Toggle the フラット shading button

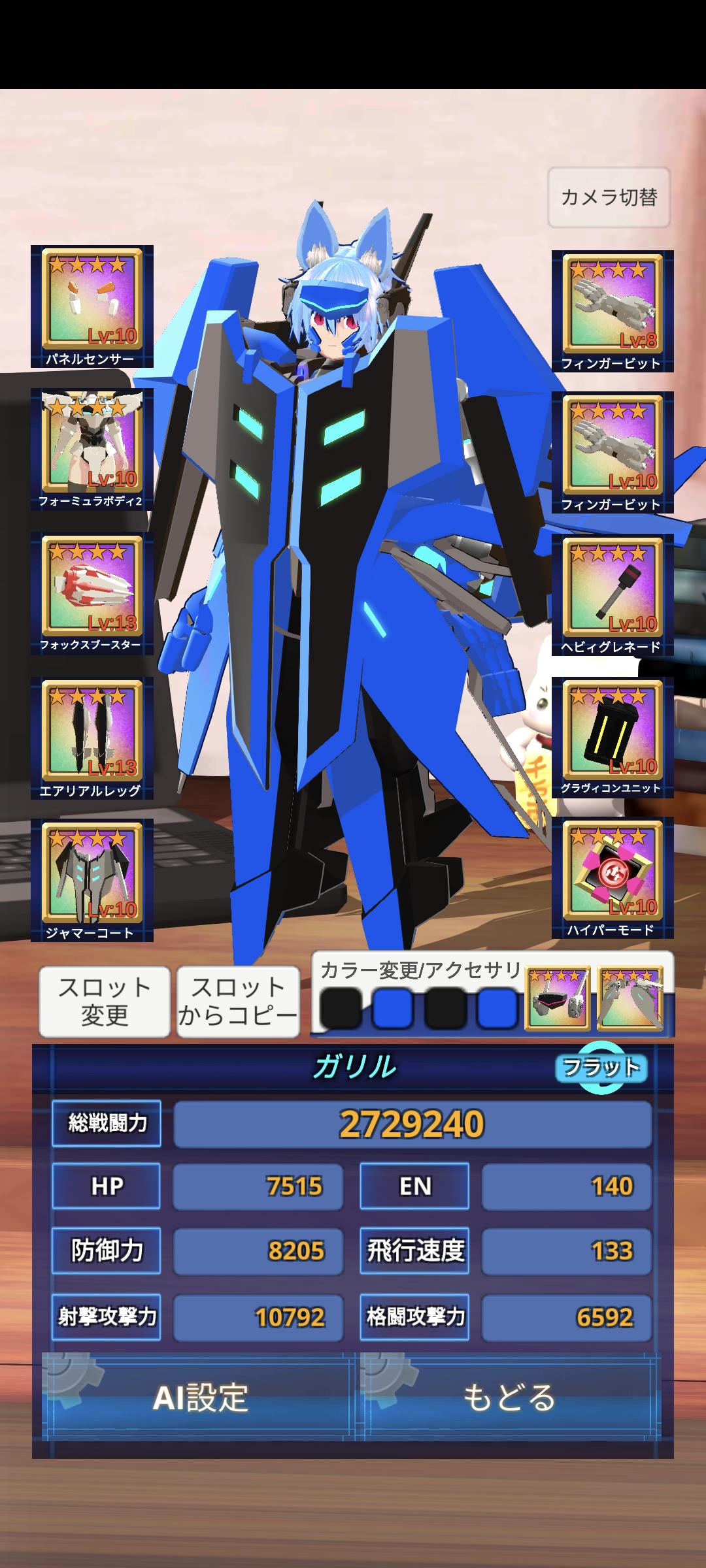click(601, 1068)
